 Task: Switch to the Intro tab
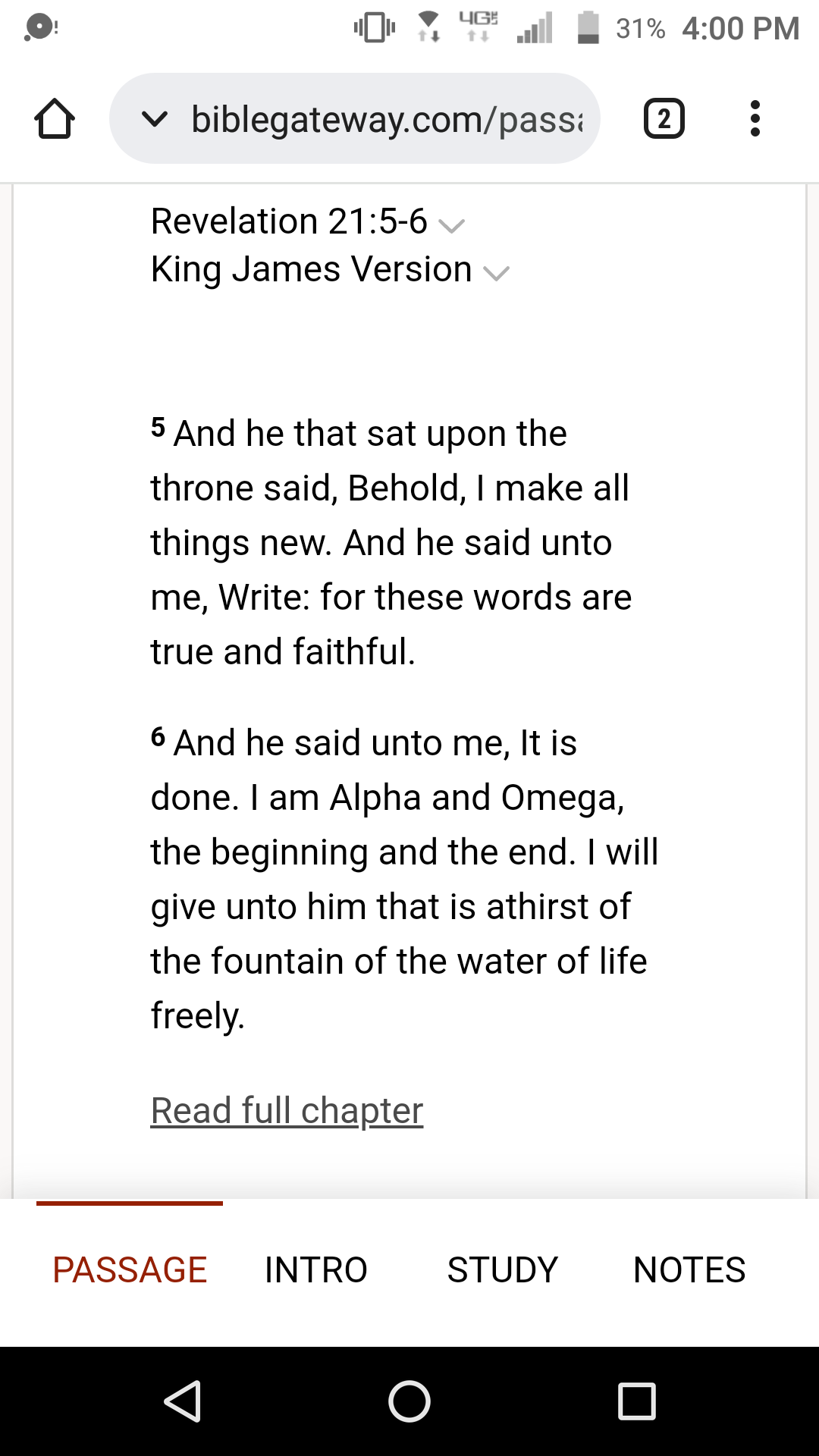pyautogui.click(x=315, y=1270)
